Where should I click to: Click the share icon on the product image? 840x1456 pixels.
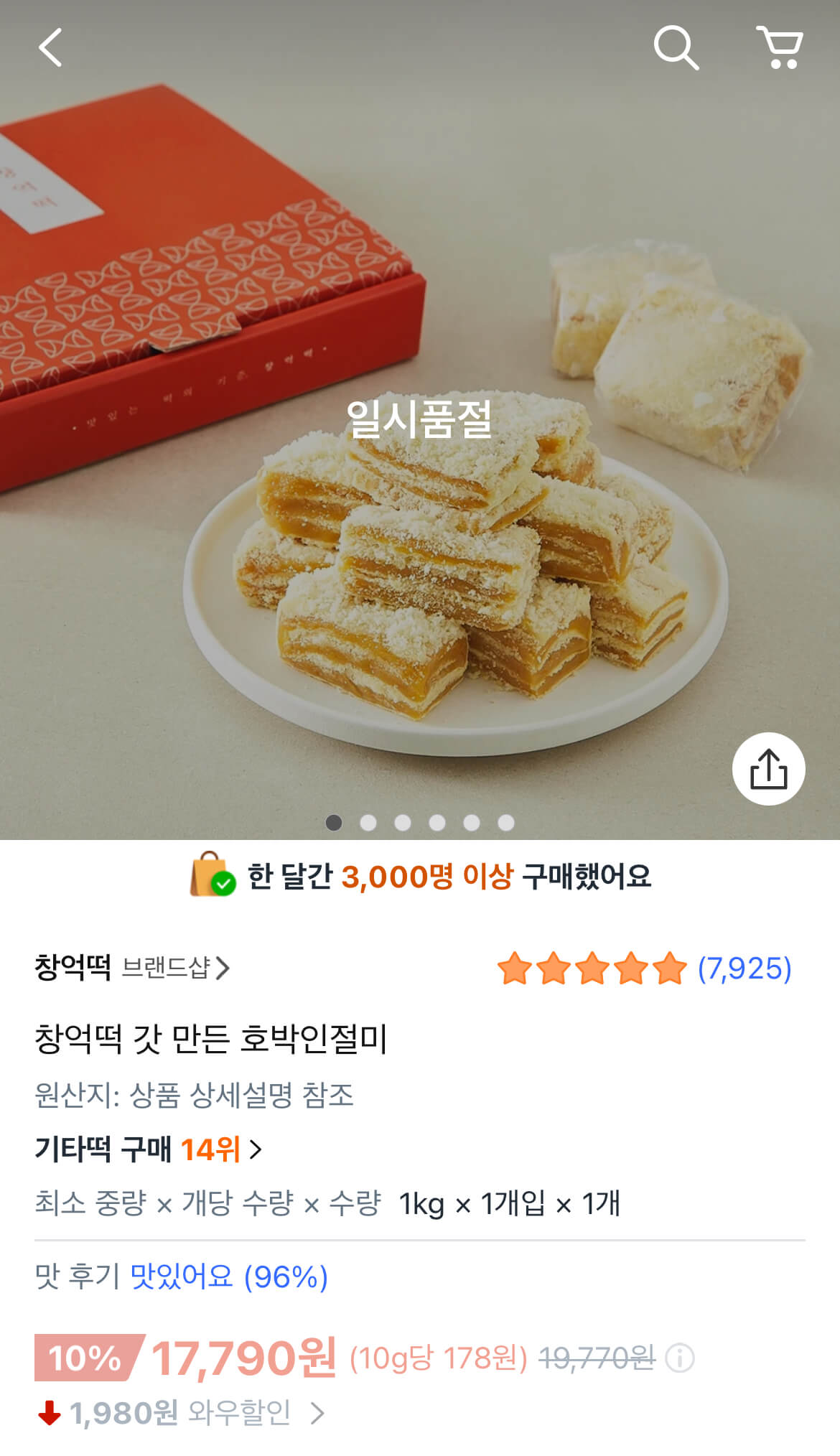coord(769,767)
